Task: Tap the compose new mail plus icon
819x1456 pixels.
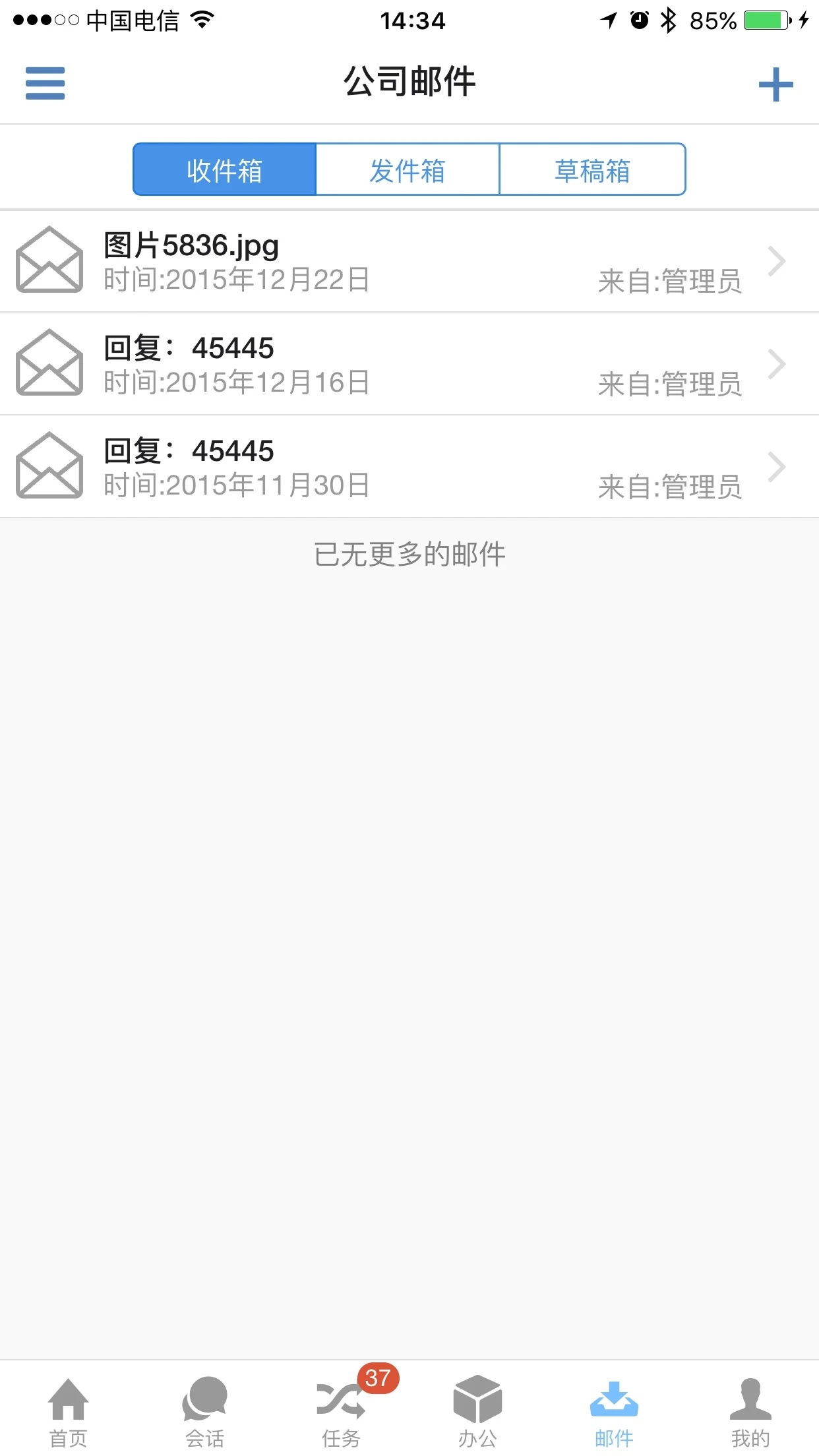Action: coord(775,84)
